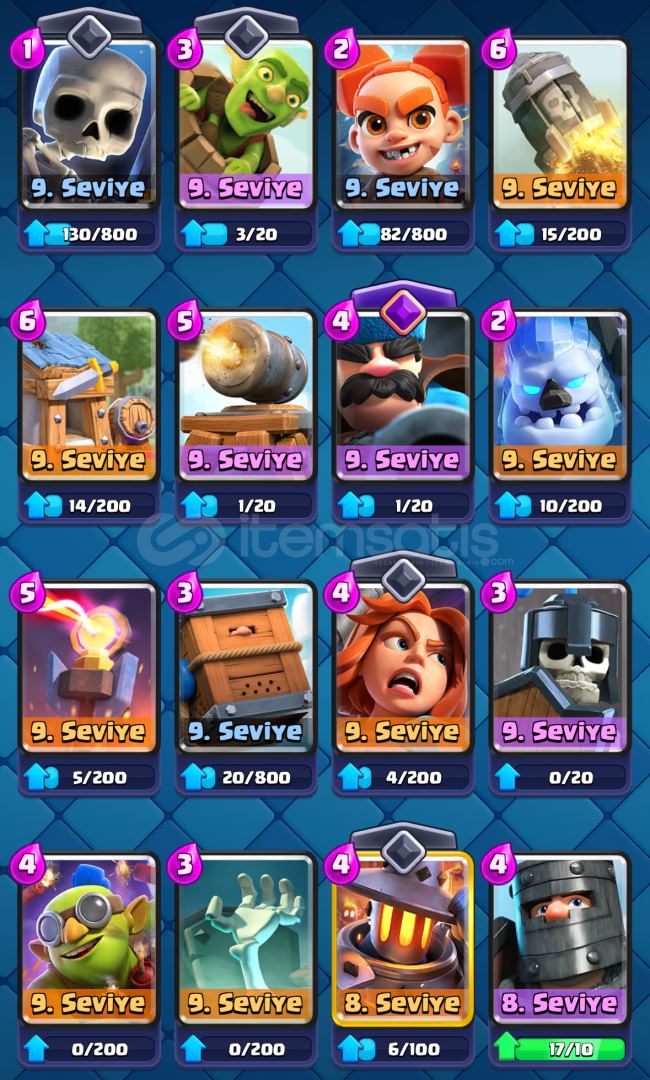Screen dimensions: 650x1080
Task: Select the Tombstone card
Action: click(247, 938)
